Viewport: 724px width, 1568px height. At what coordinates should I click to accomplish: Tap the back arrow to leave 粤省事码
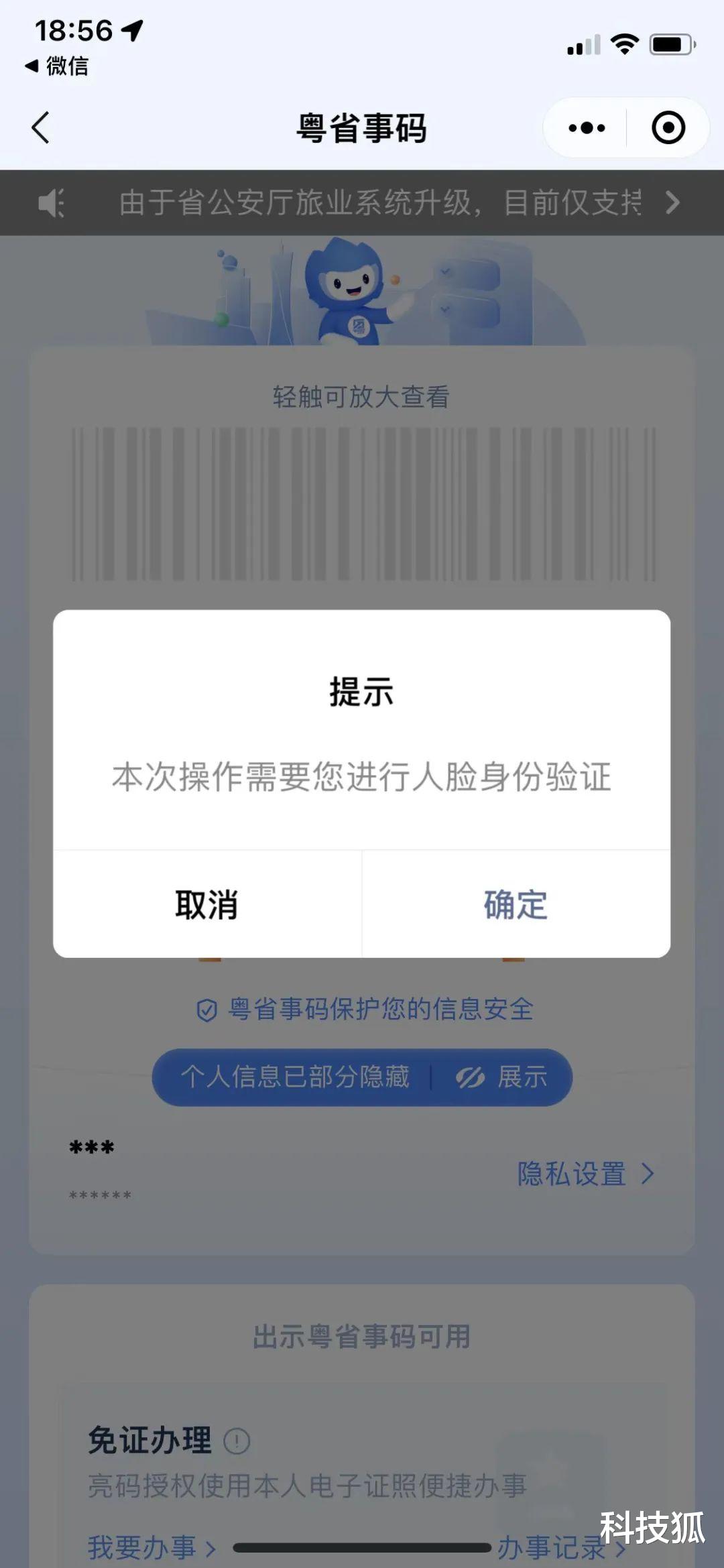tap(40, 127)
